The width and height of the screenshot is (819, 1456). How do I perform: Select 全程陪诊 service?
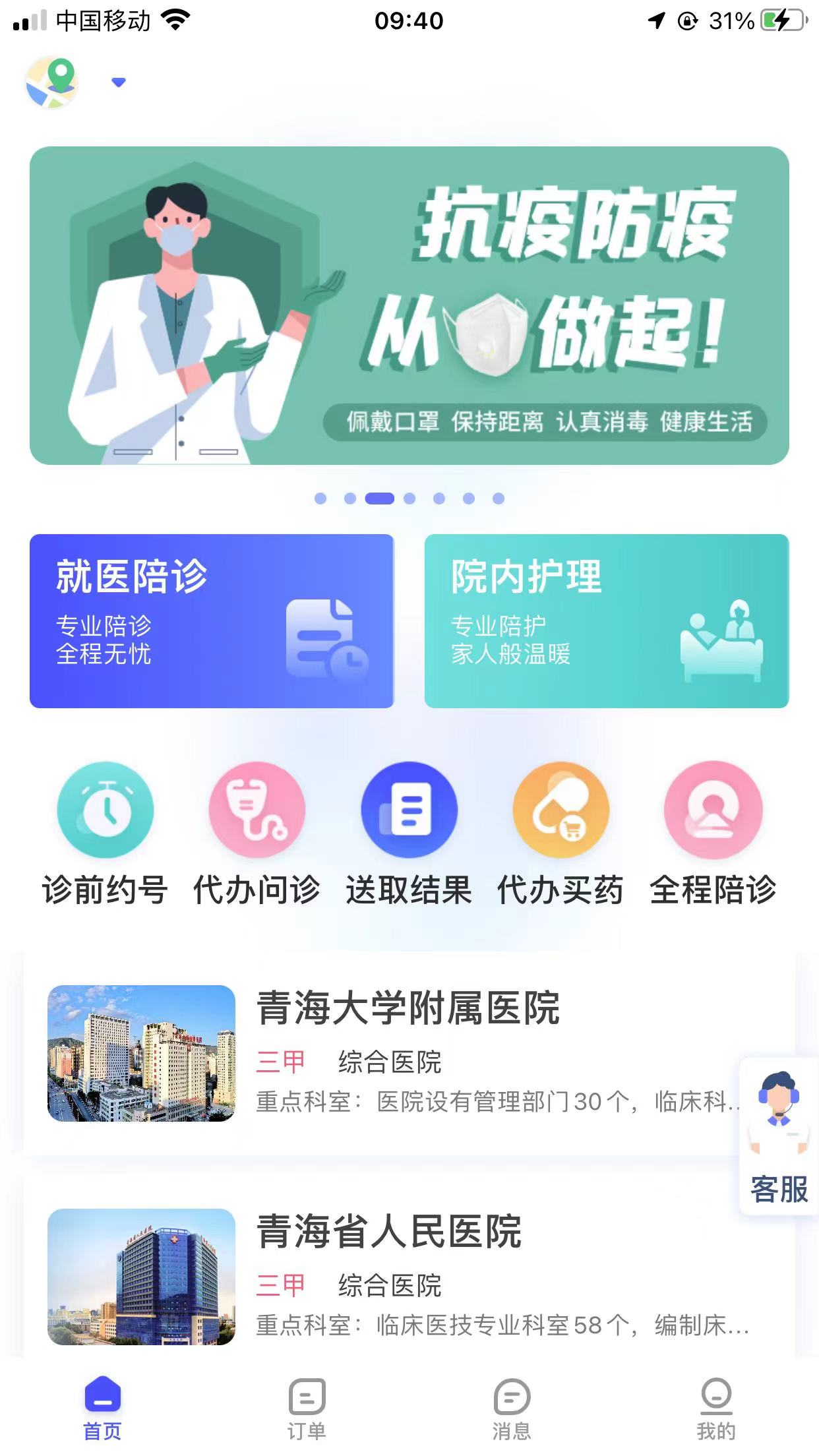pyautogui.click(x=713, y=832)
